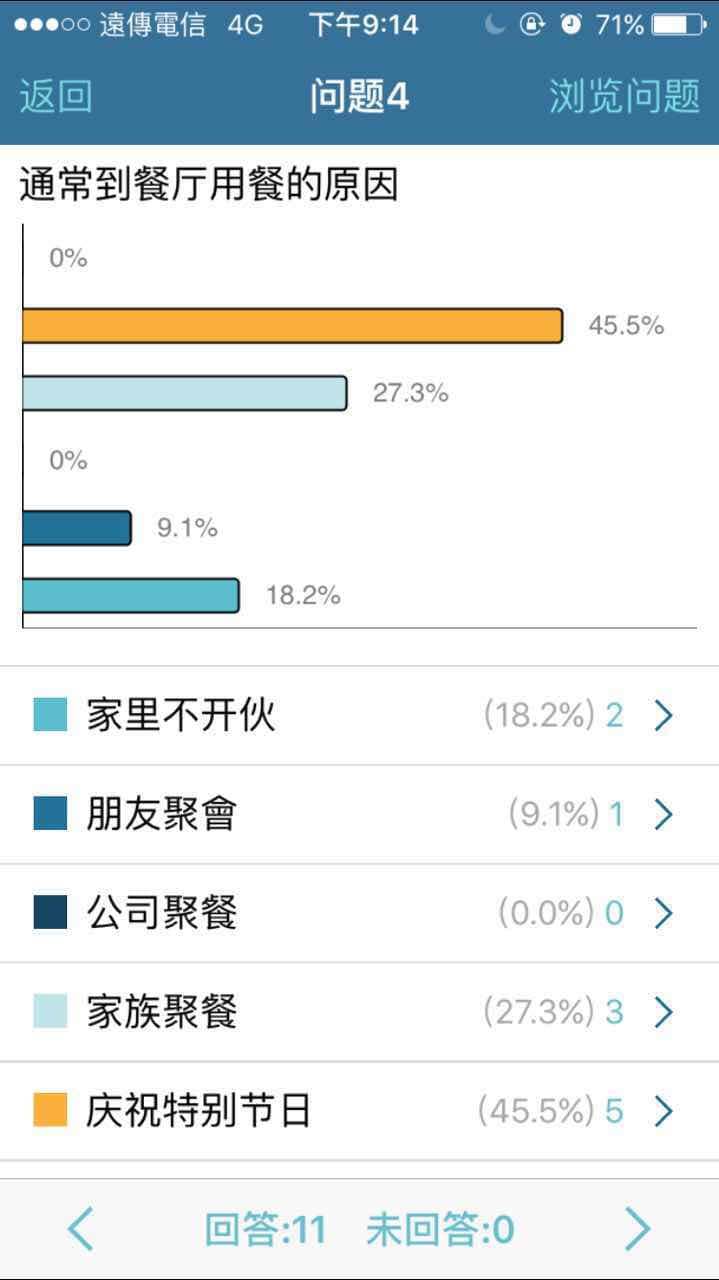Open the 公司聚餐 answer row
The width and height of the screenshot is (719, 1280).
point(359,913)
